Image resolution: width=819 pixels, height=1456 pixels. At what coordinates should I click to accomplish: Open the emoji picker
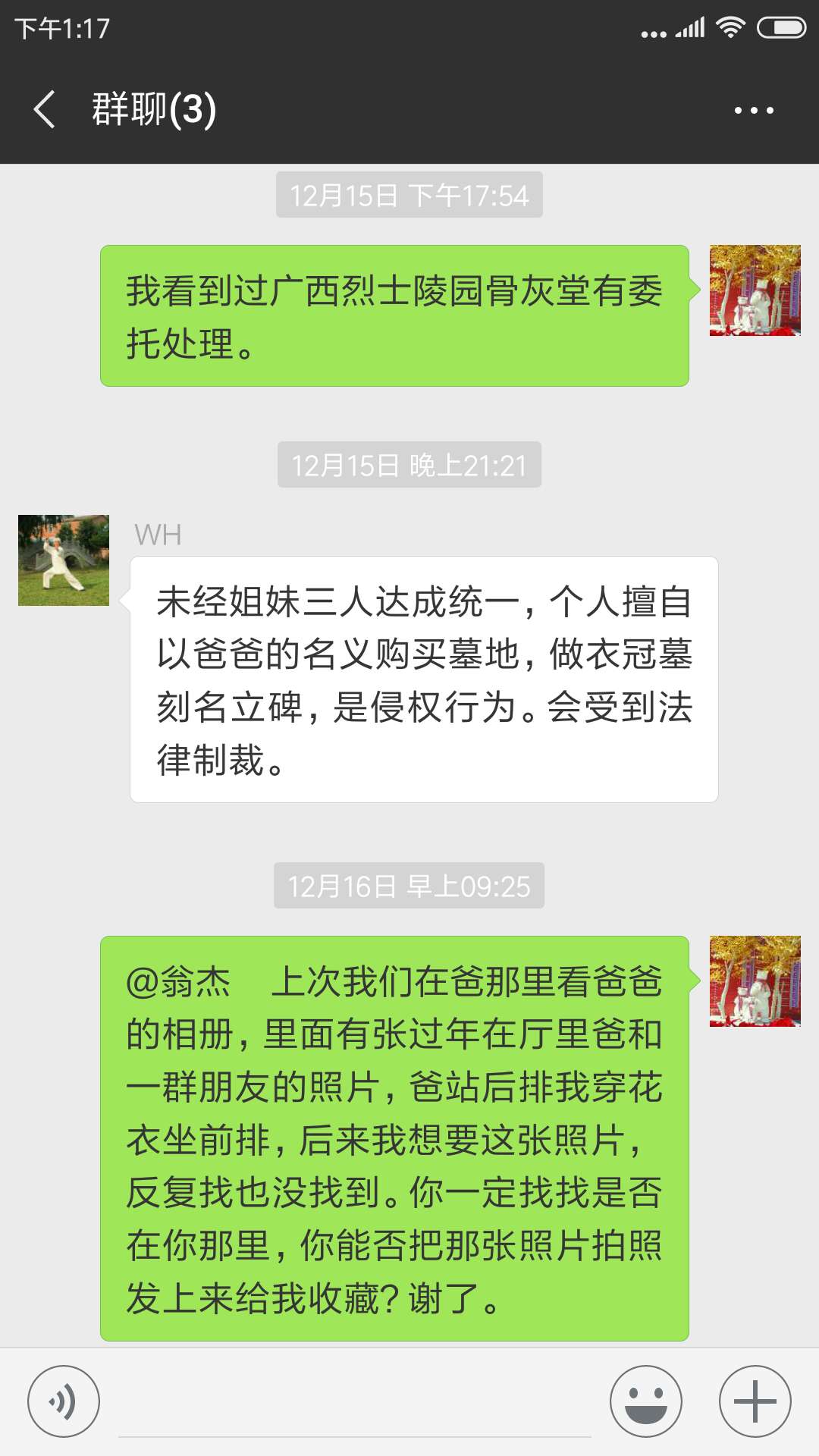coord(646,1401)
